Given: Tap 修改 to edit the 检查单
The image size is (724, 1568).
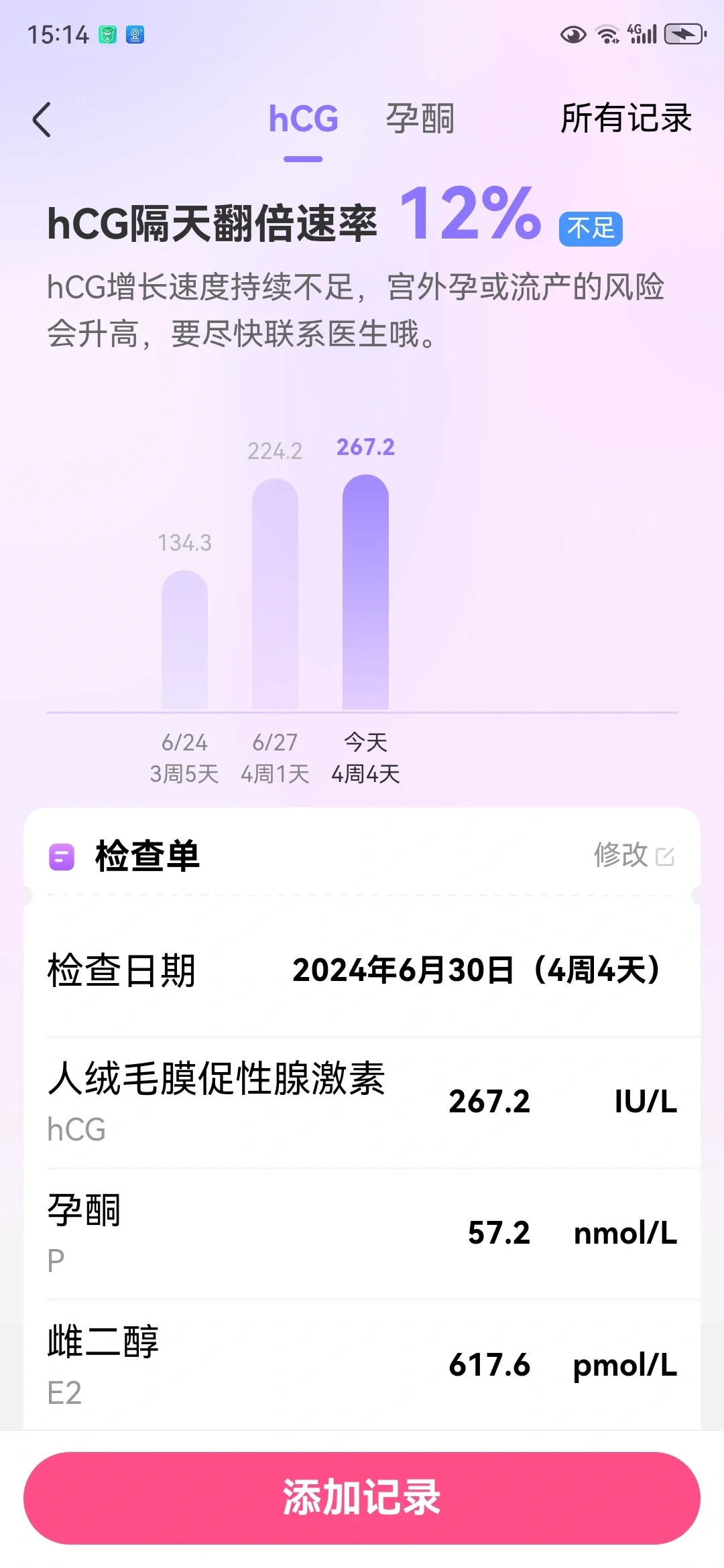Looking at the screenshot, I should (x=633, y=855).
